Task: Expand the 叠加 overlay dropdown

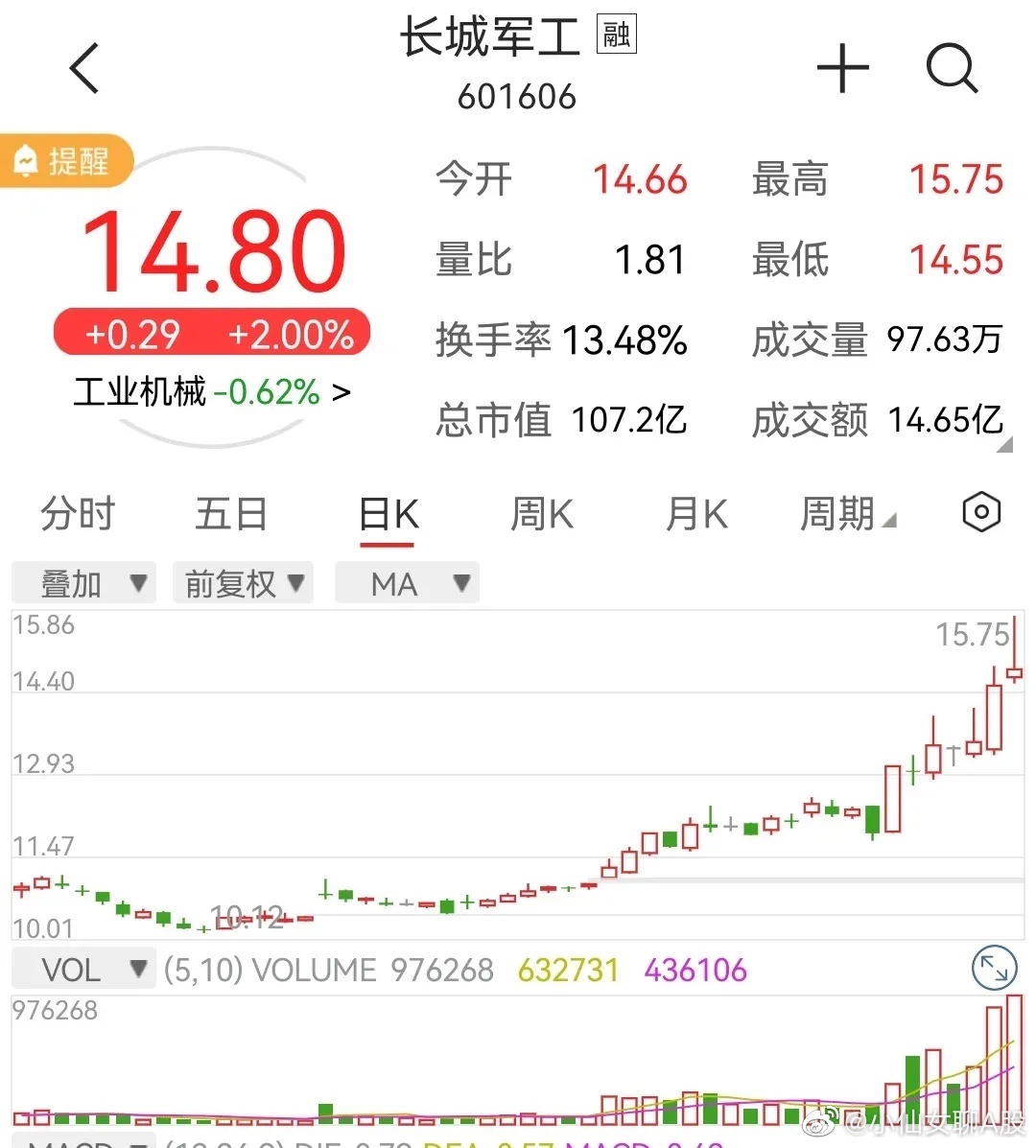Action: [x=83, y=582]
